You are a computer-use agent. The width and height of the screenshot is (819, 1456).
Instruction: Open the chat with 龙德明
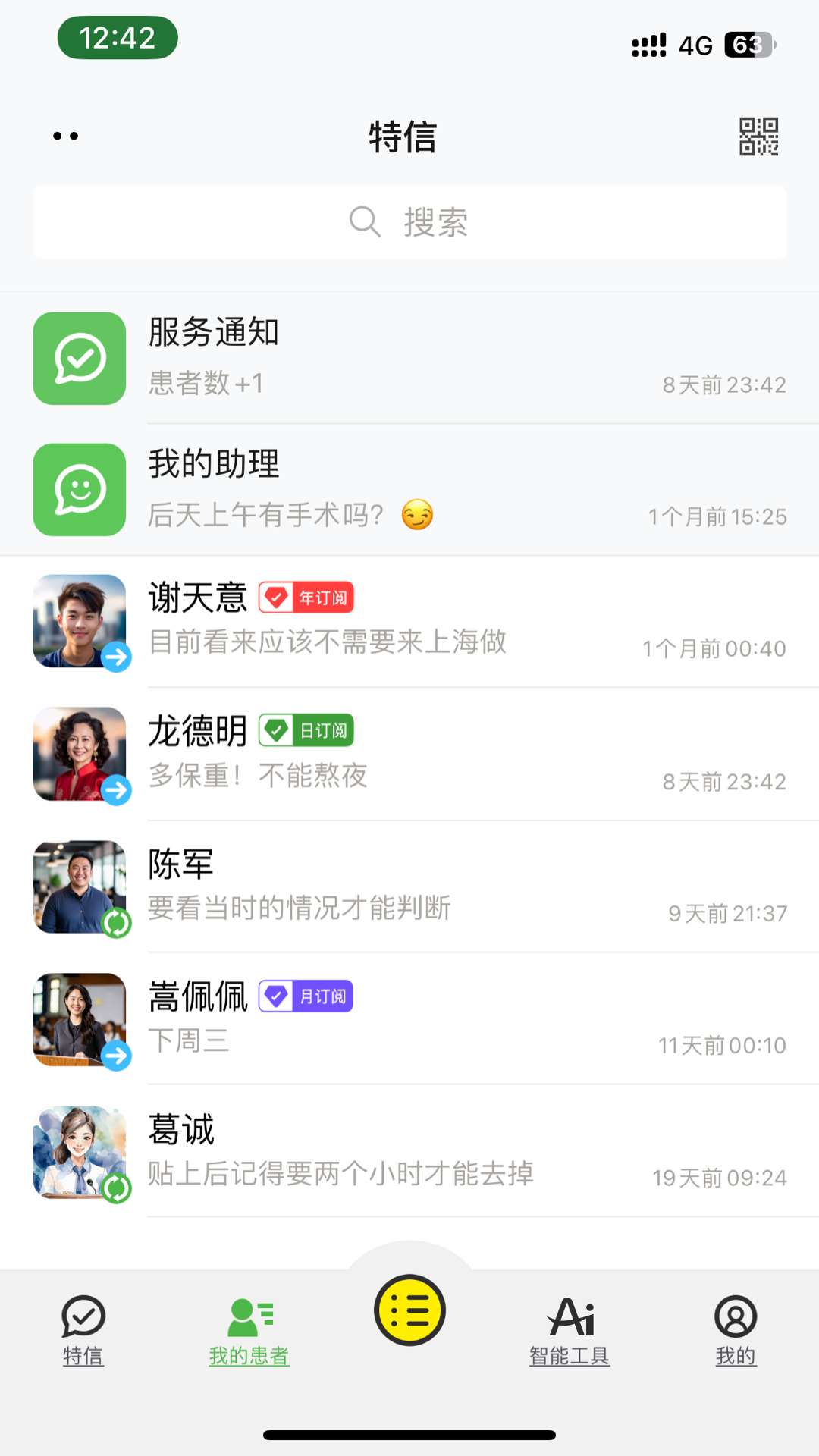409,754
